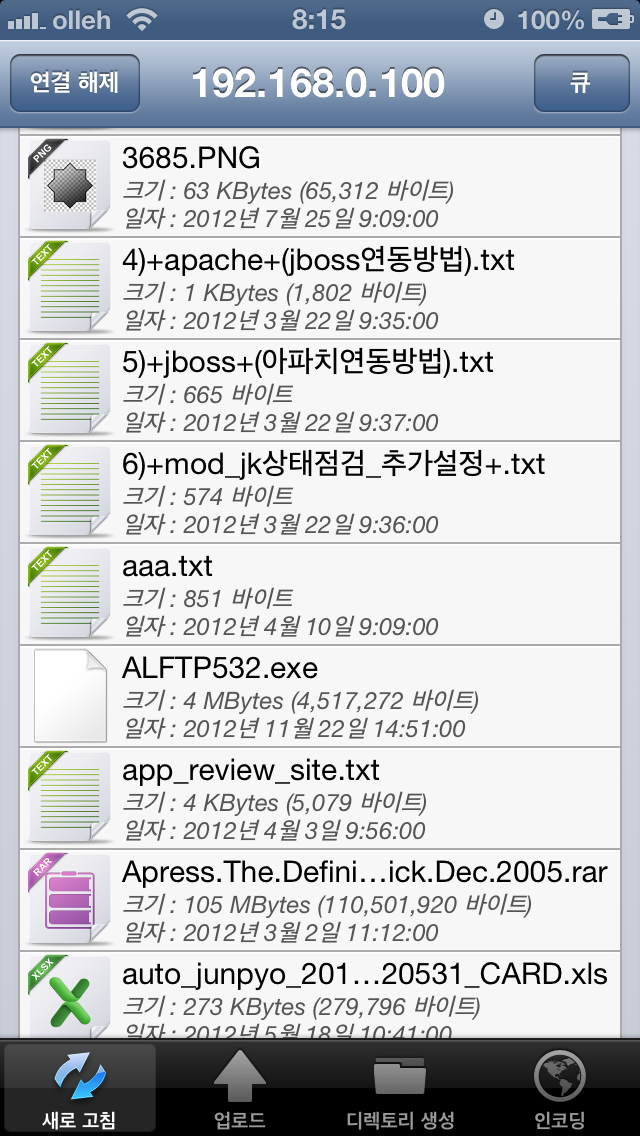This screenshot has width=640, height=1136.
Task: Open the 큐 queue button
Action: click(580, 83)
